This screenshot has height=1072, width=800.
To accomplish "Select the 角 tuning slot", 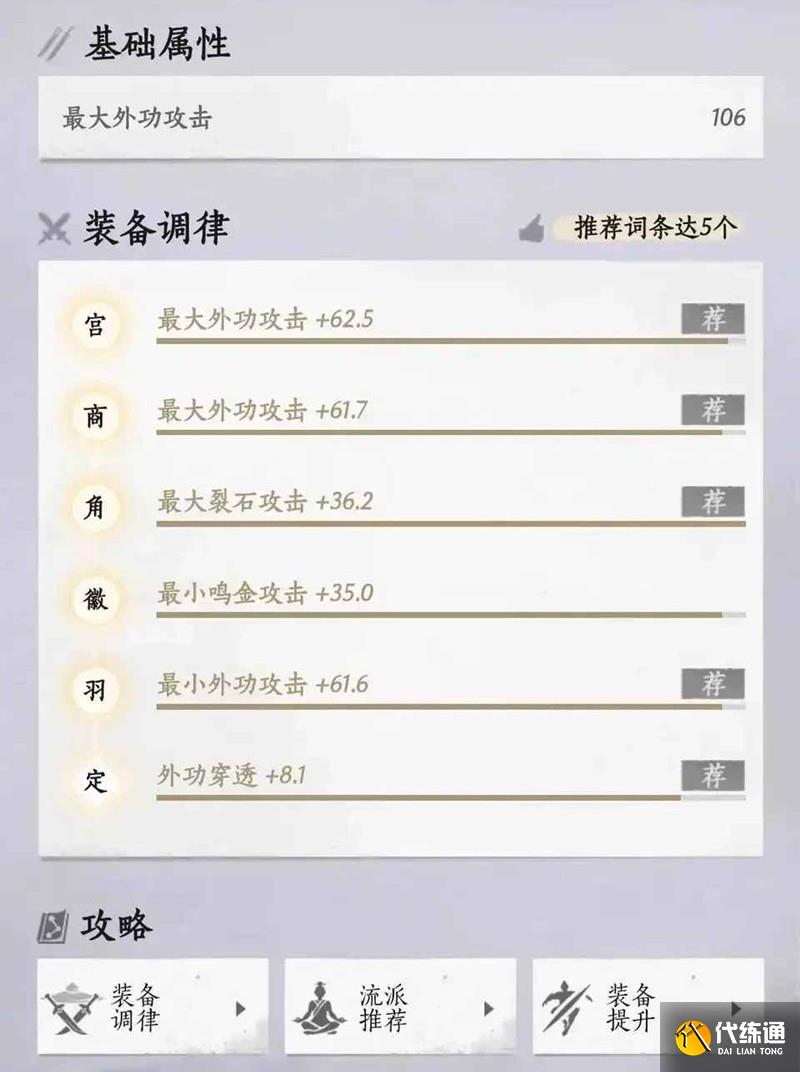I will 95,508.
